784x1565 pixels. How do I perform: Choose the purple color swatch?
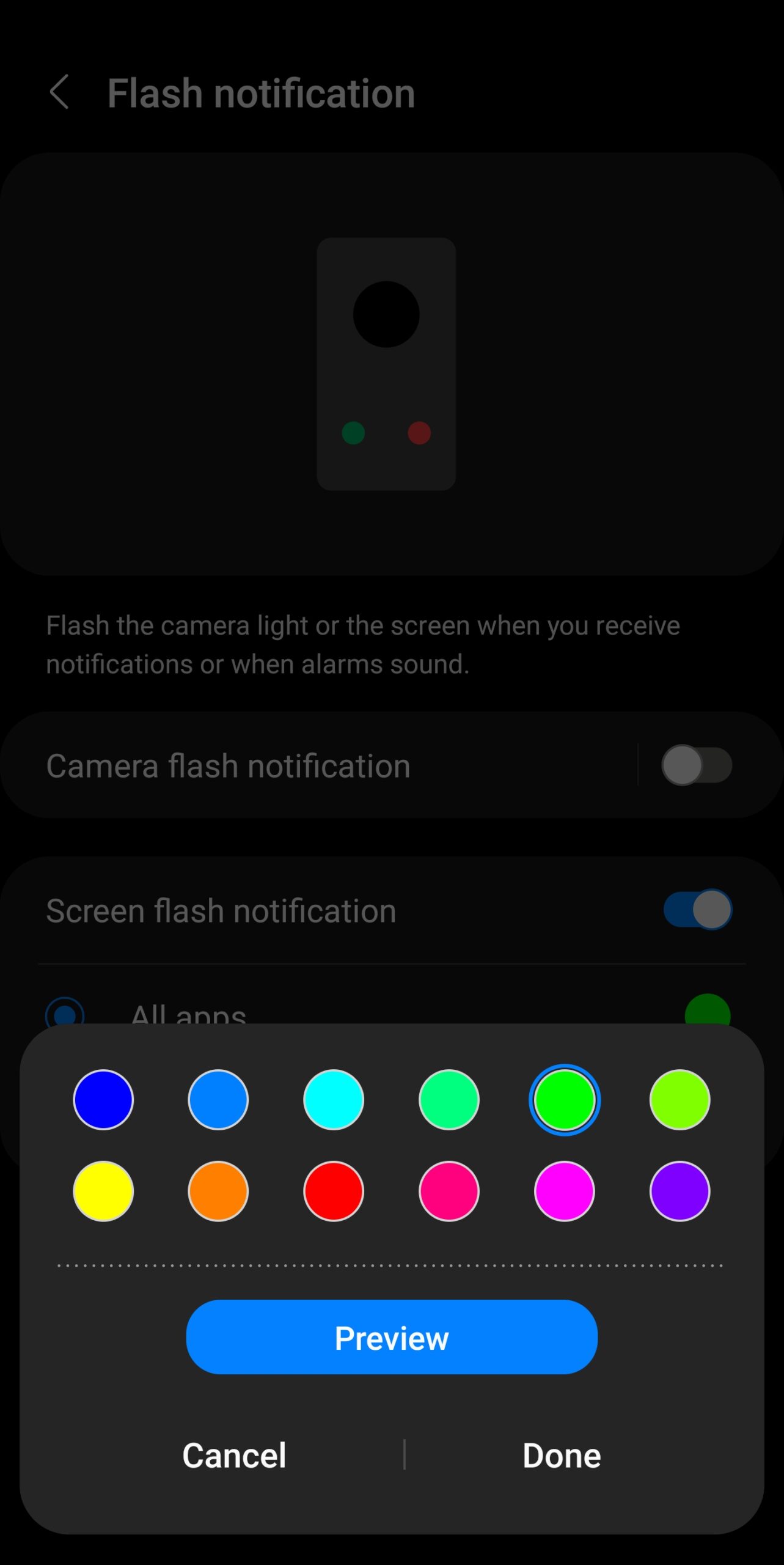pos(680,1191)
